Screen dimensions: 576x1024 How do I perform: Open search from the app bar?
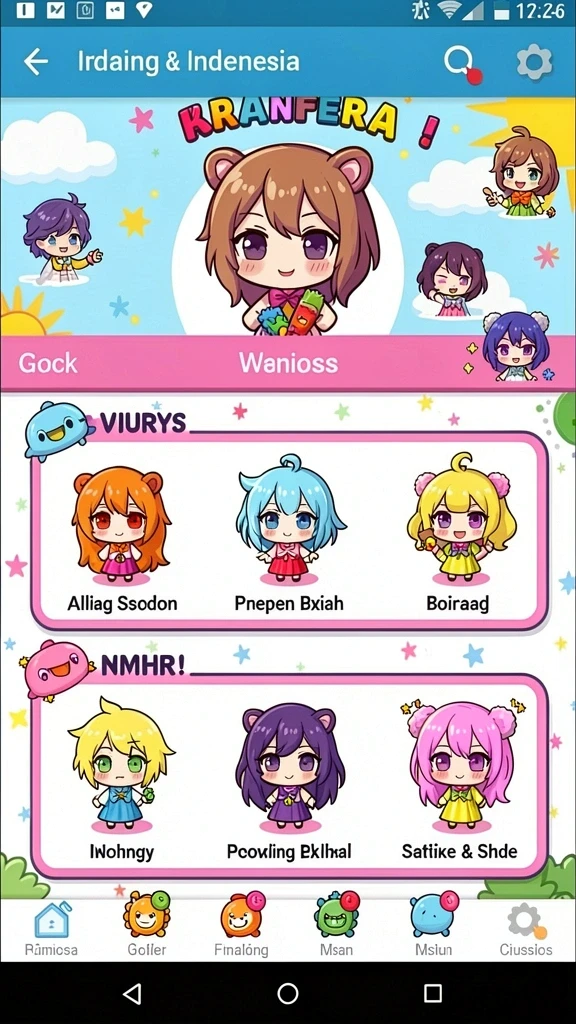click(462, 64)
